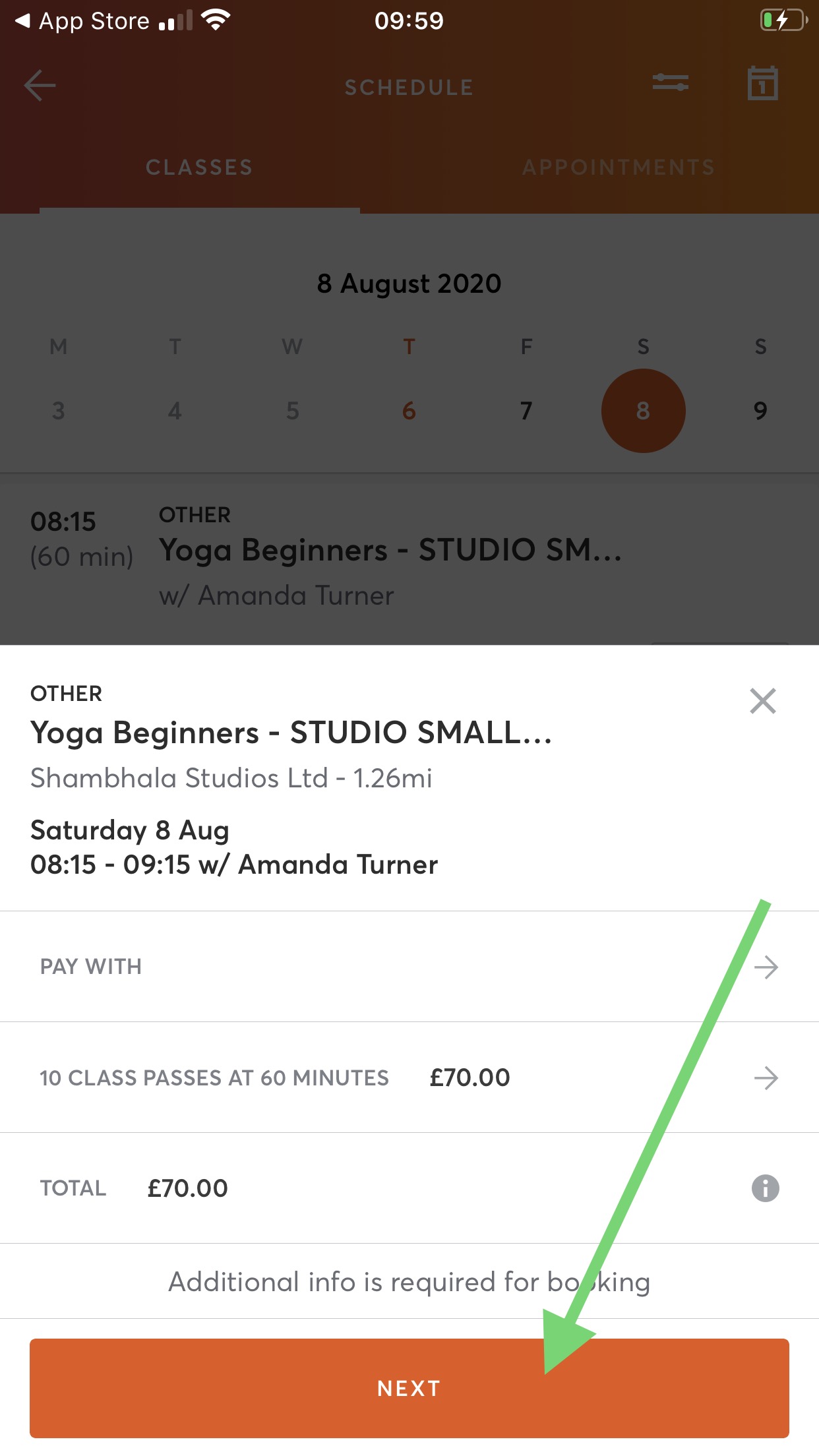Viewport: 819px width, 1456px height.
Task: Return to App Store
Action: point(82,21)
